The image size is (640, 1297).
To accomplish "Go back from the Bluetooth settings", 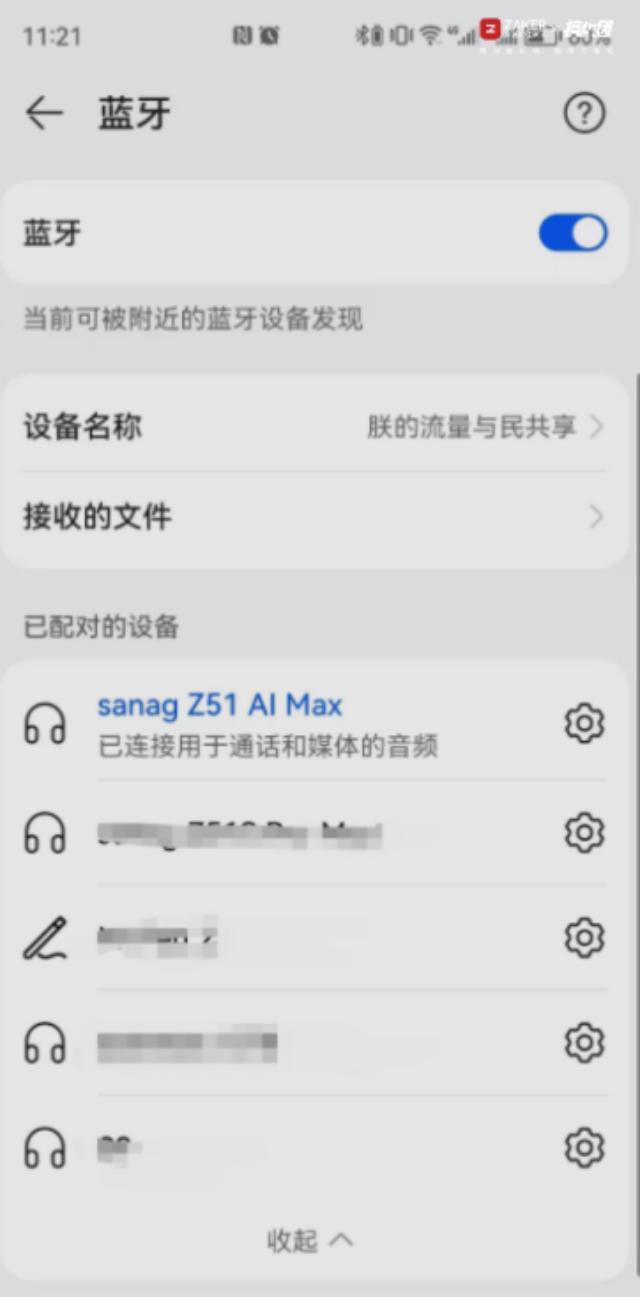I will pyautogui.click(x=44, y=114).
